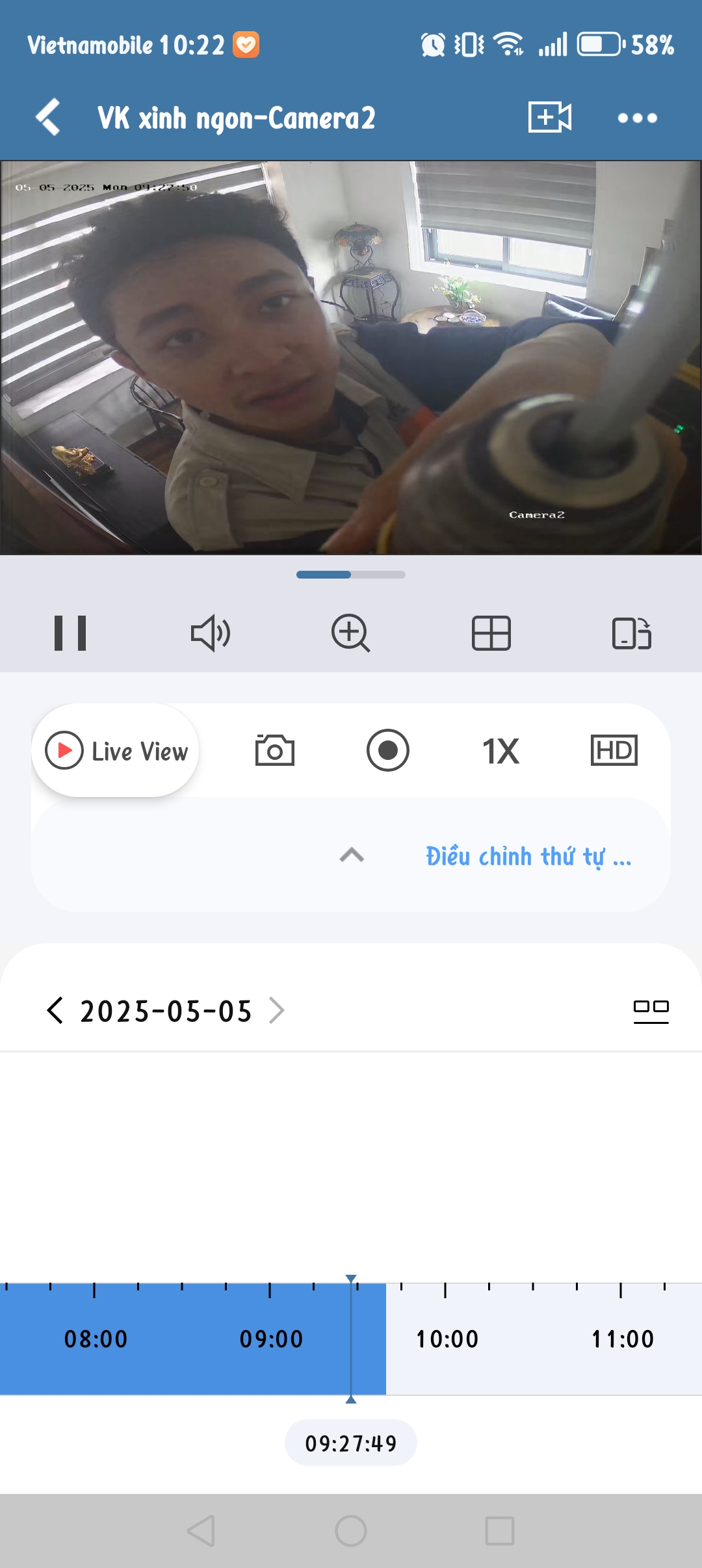Open the Điều chỉnh thứ tự link
The height and width of the screenshot is (1568, 702).
click(528, 856)
